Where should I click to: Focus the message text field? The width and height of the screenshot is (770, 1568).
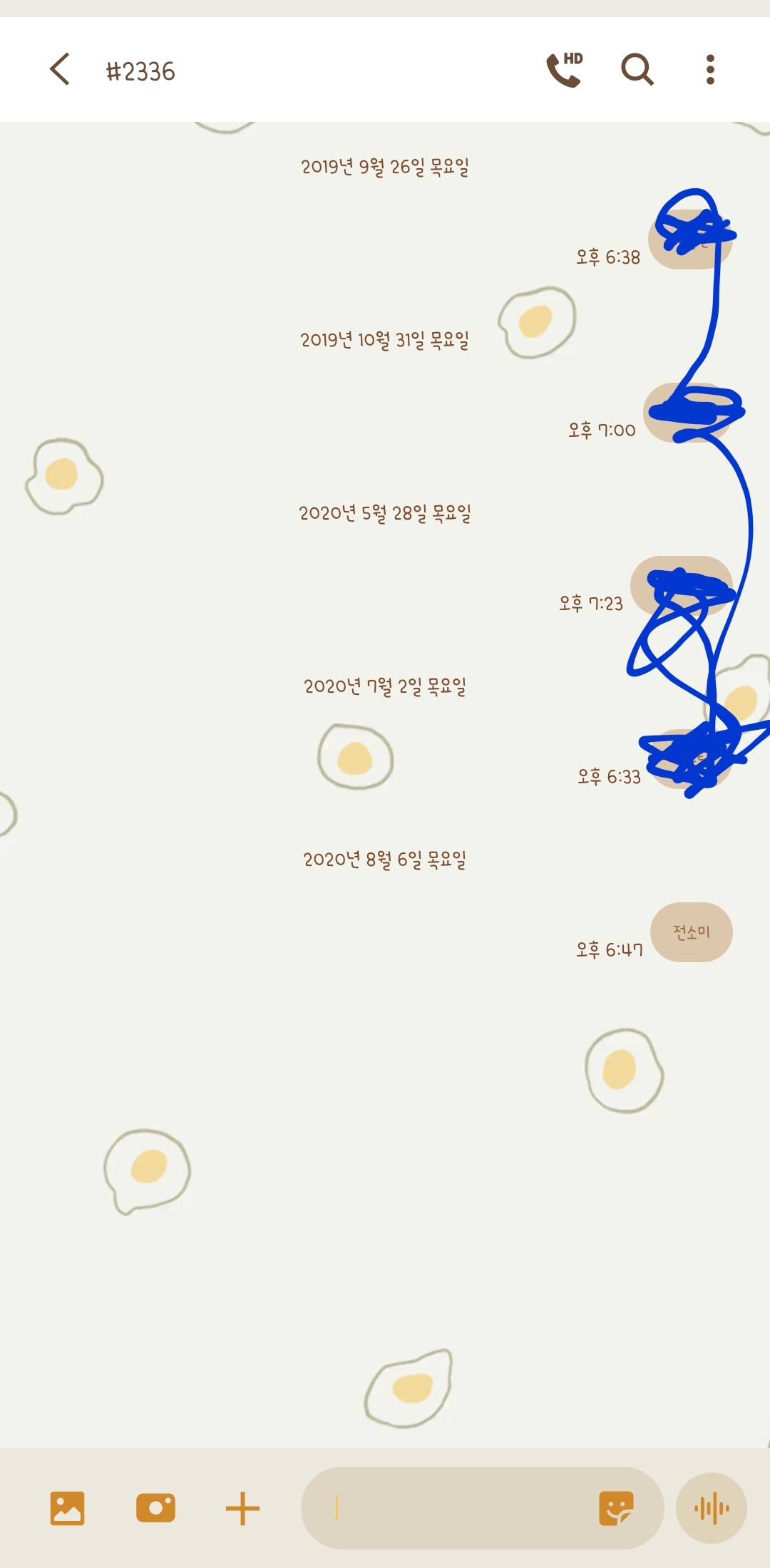click(456, 1508)
